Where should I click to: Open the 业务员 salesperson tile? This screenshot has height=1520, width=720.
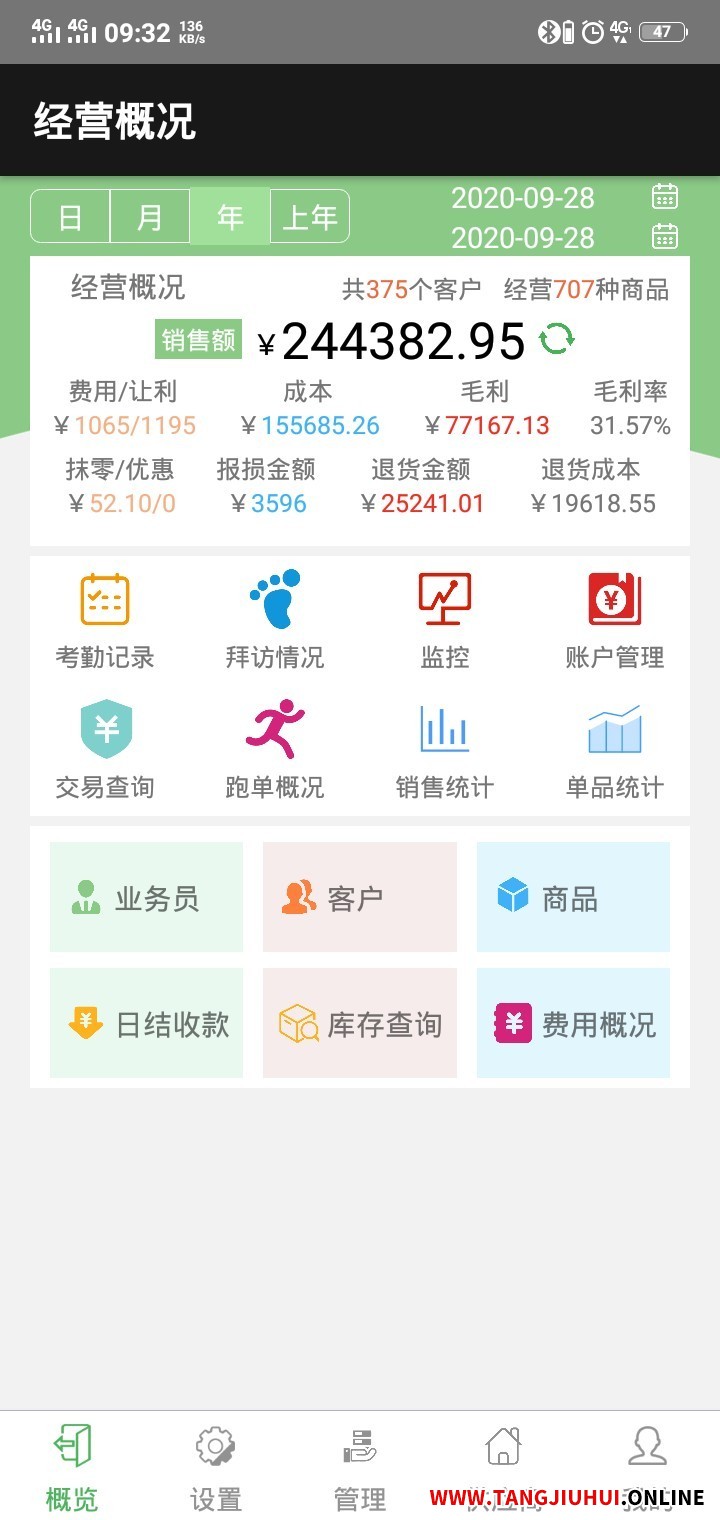(x=146, y=897)
